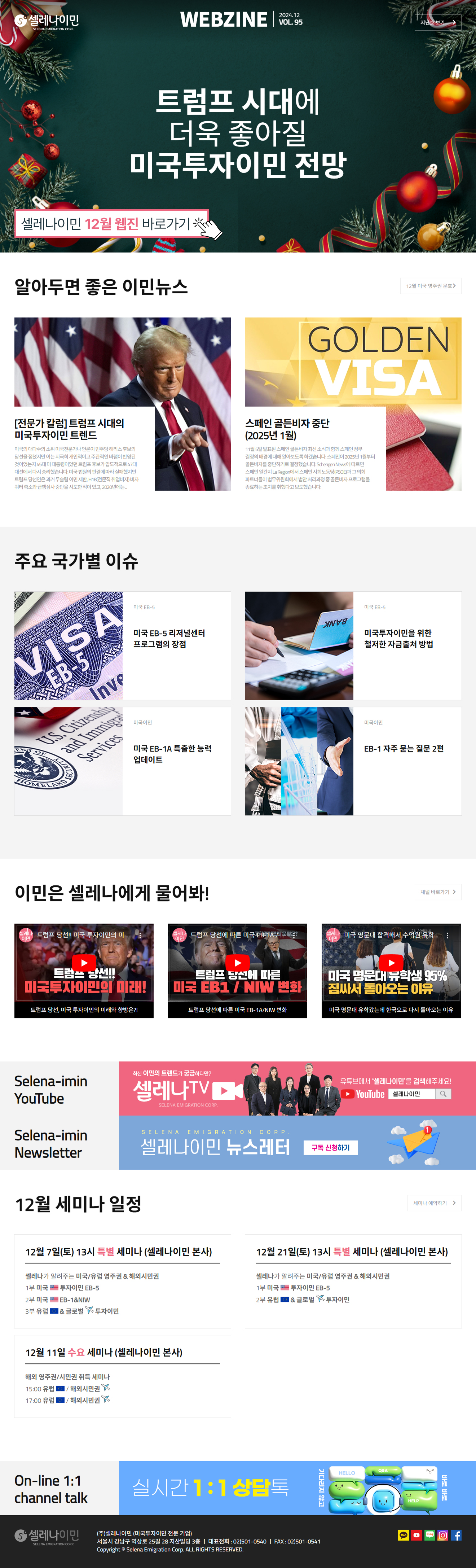This screenshot has height=1568, width=476.
Task: Open 12월 미국 영주권 문호 link
Action: coord(431,286)
